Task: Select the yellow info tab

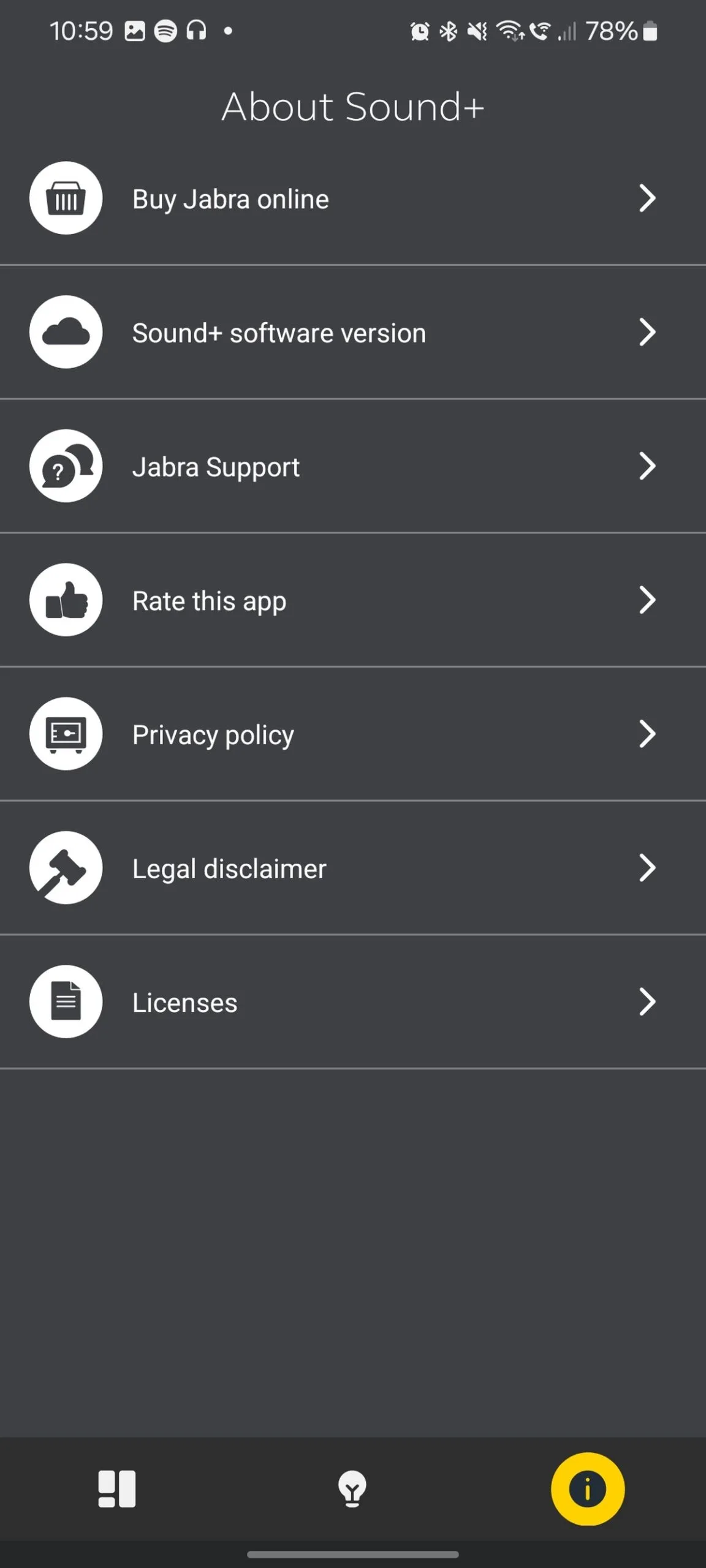Action: point(587,1489)
